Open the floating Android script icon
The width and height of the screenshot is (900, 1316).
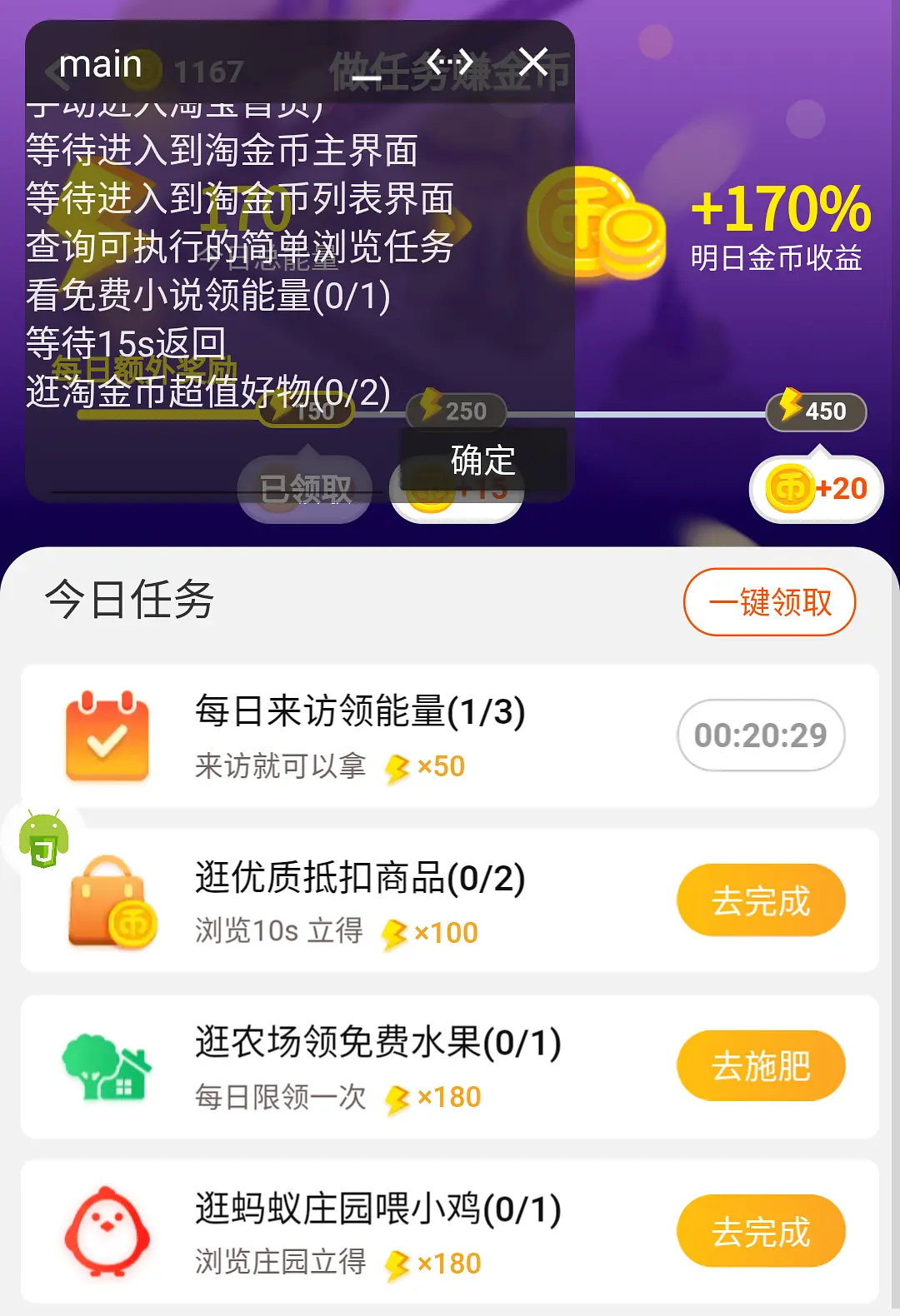pyautogui.click(x=44, y=840)
